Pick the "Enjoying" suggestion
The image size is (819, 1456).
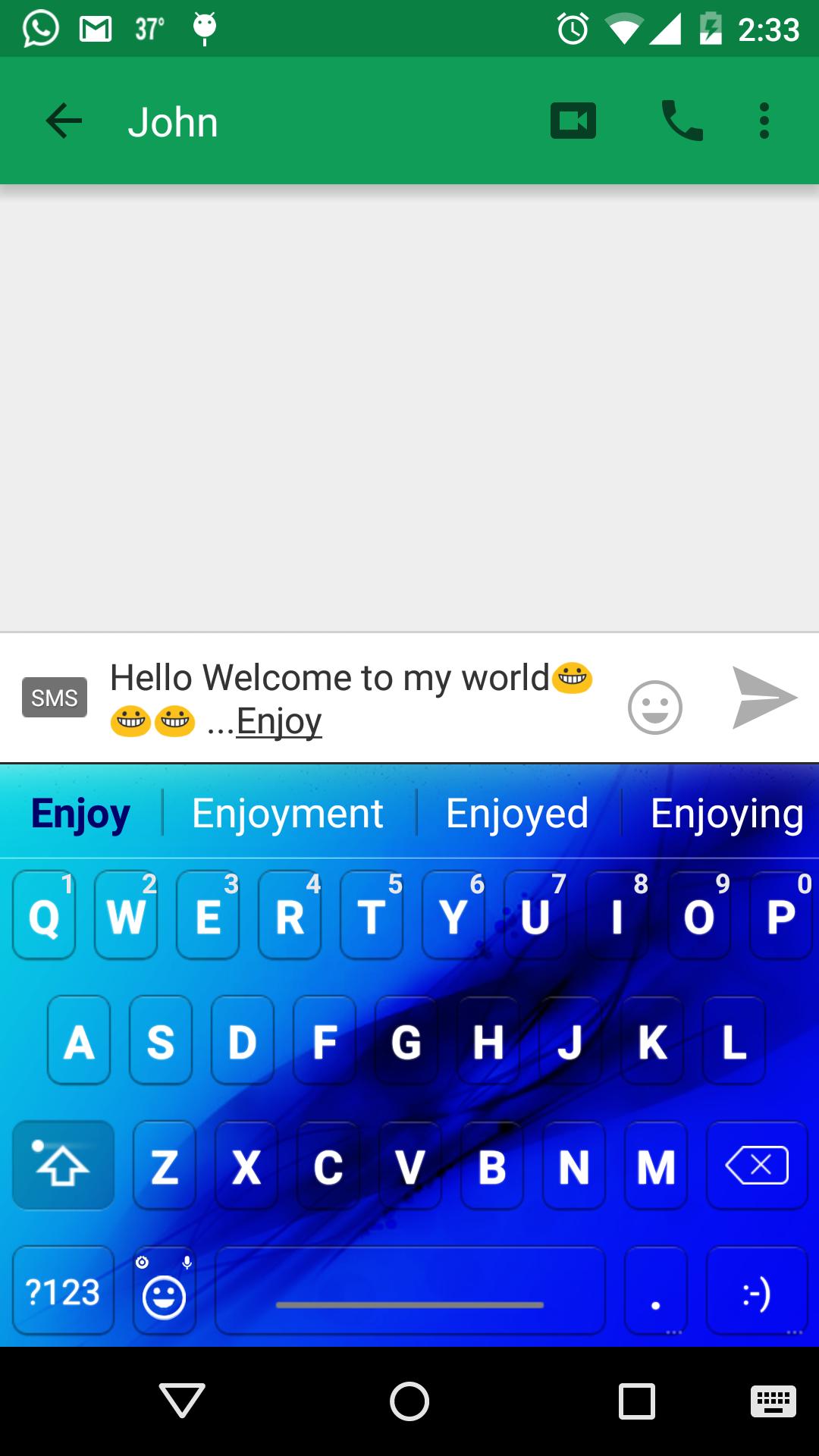coord(726,814)
